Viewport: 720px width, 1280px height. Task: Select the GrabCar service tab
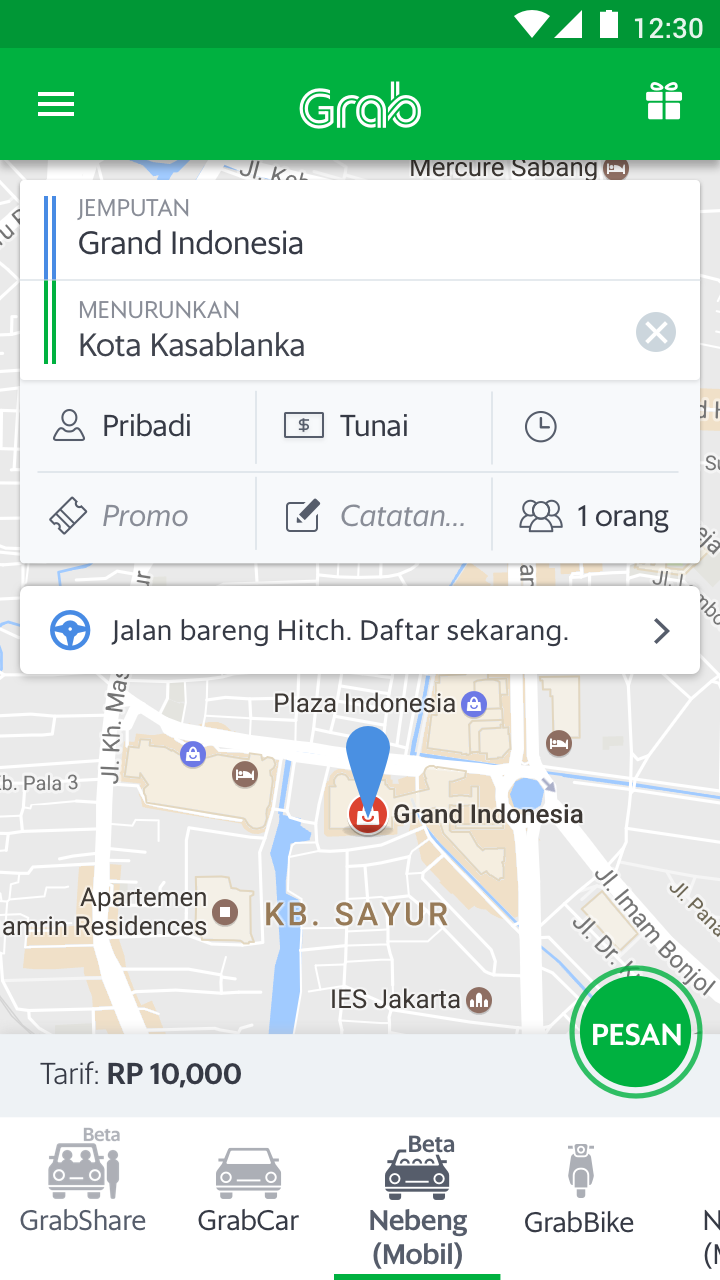(x=248, y=1190)
